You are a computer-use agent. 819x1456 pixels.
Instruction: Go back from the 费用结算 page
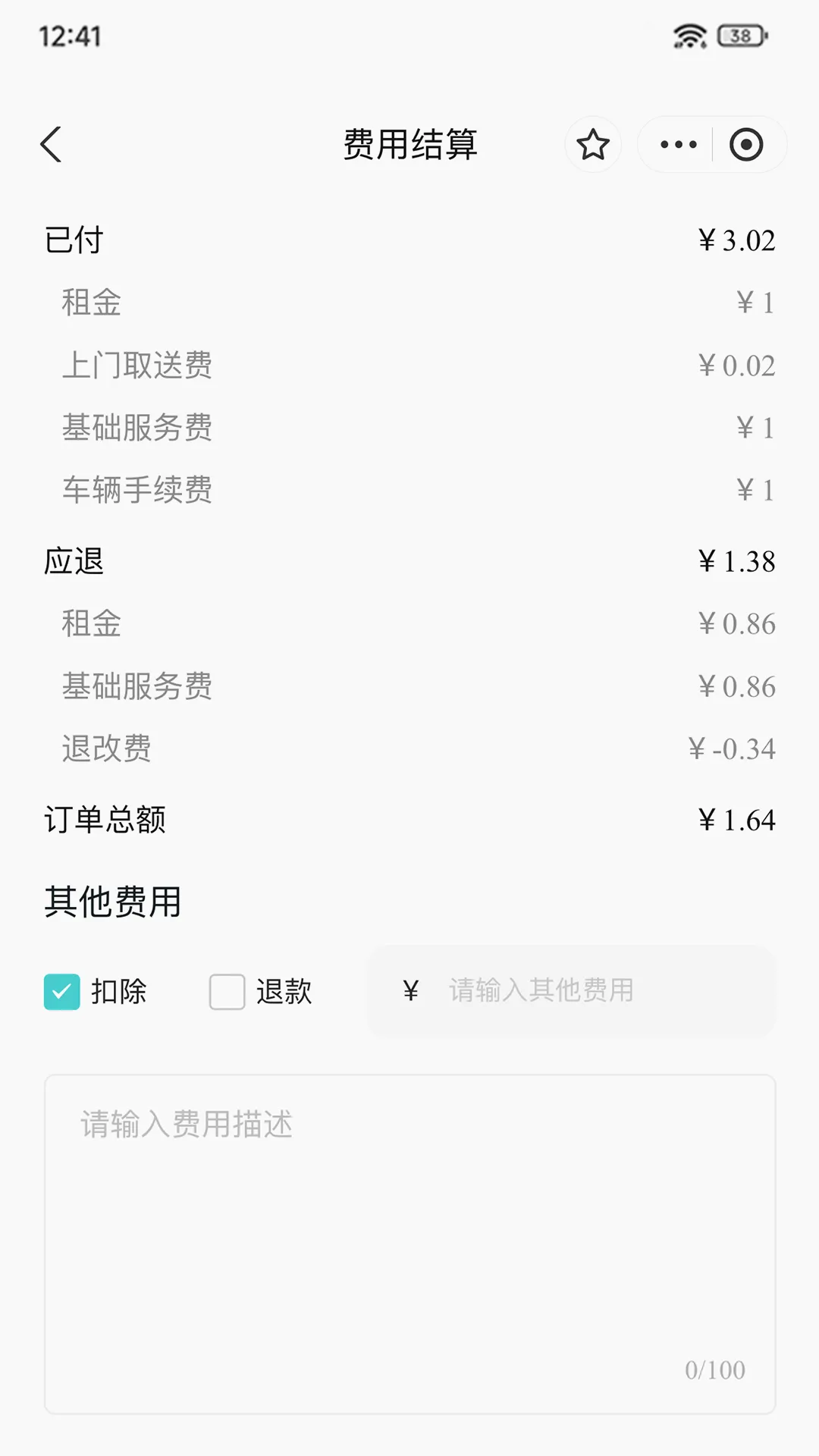(51, 144)
